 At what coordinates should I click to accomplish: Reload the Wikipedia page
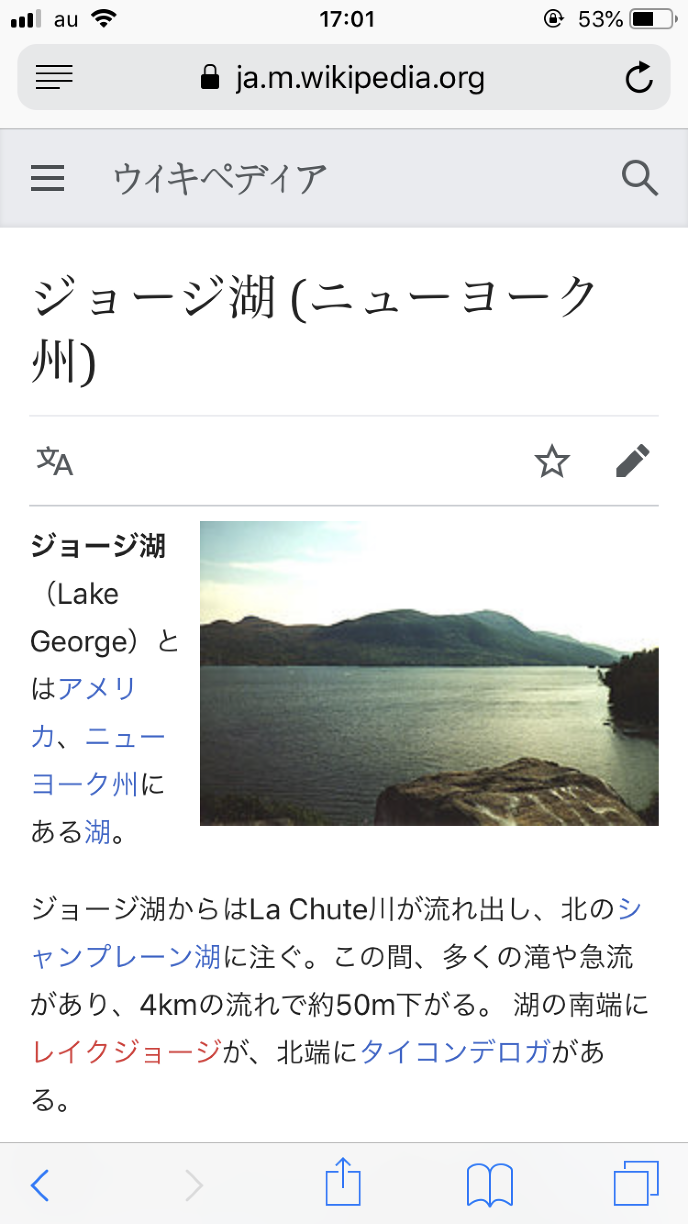coord(639,78)
